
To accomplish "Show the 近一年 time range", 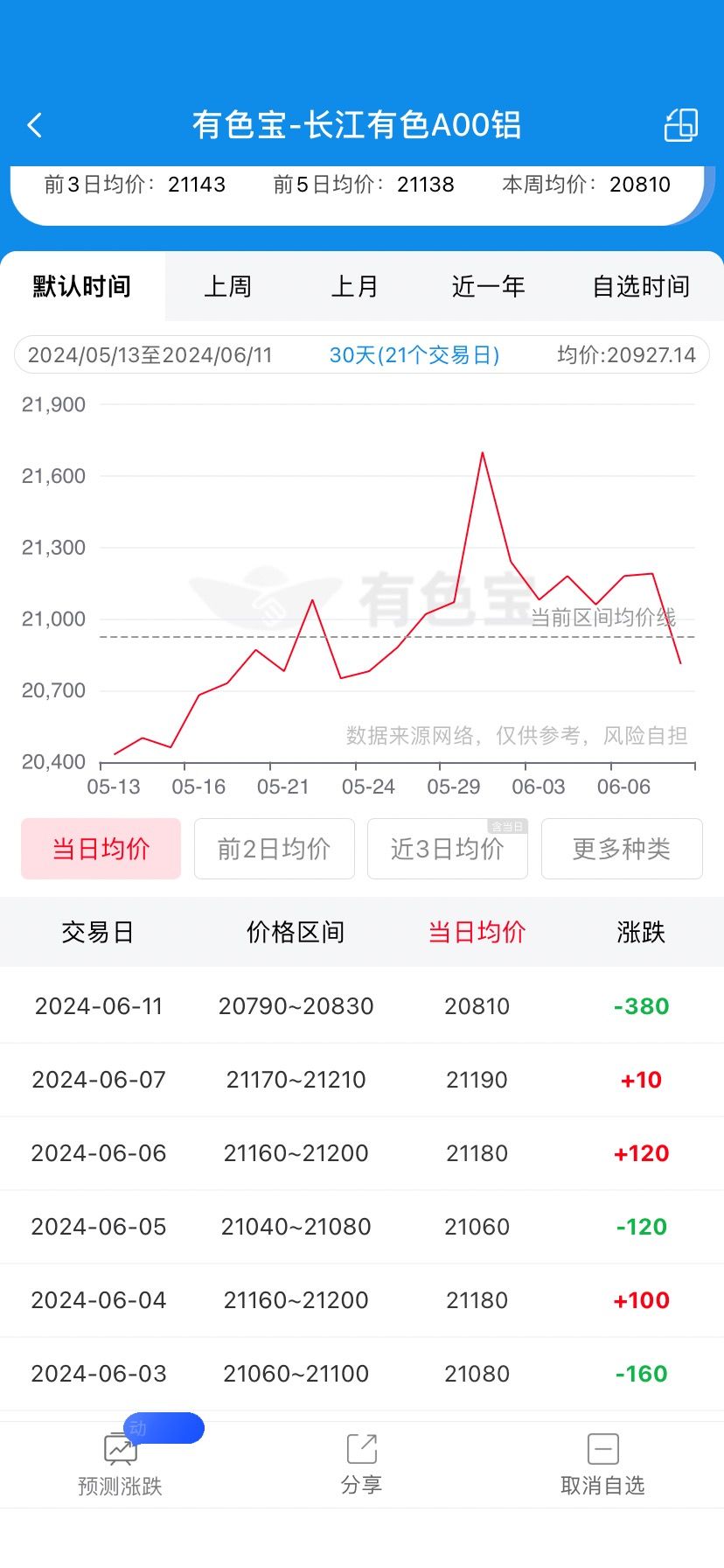I will point(488,286).
